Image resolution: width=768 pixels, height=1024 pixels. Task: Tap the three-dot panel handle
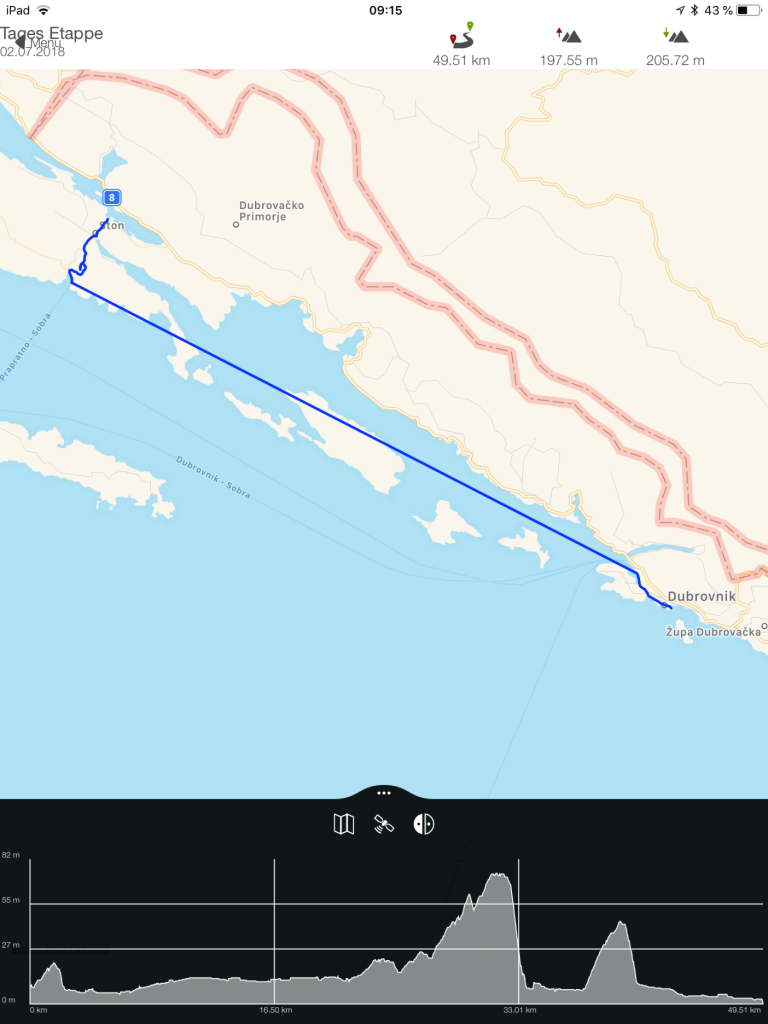[x=384, y=791]
